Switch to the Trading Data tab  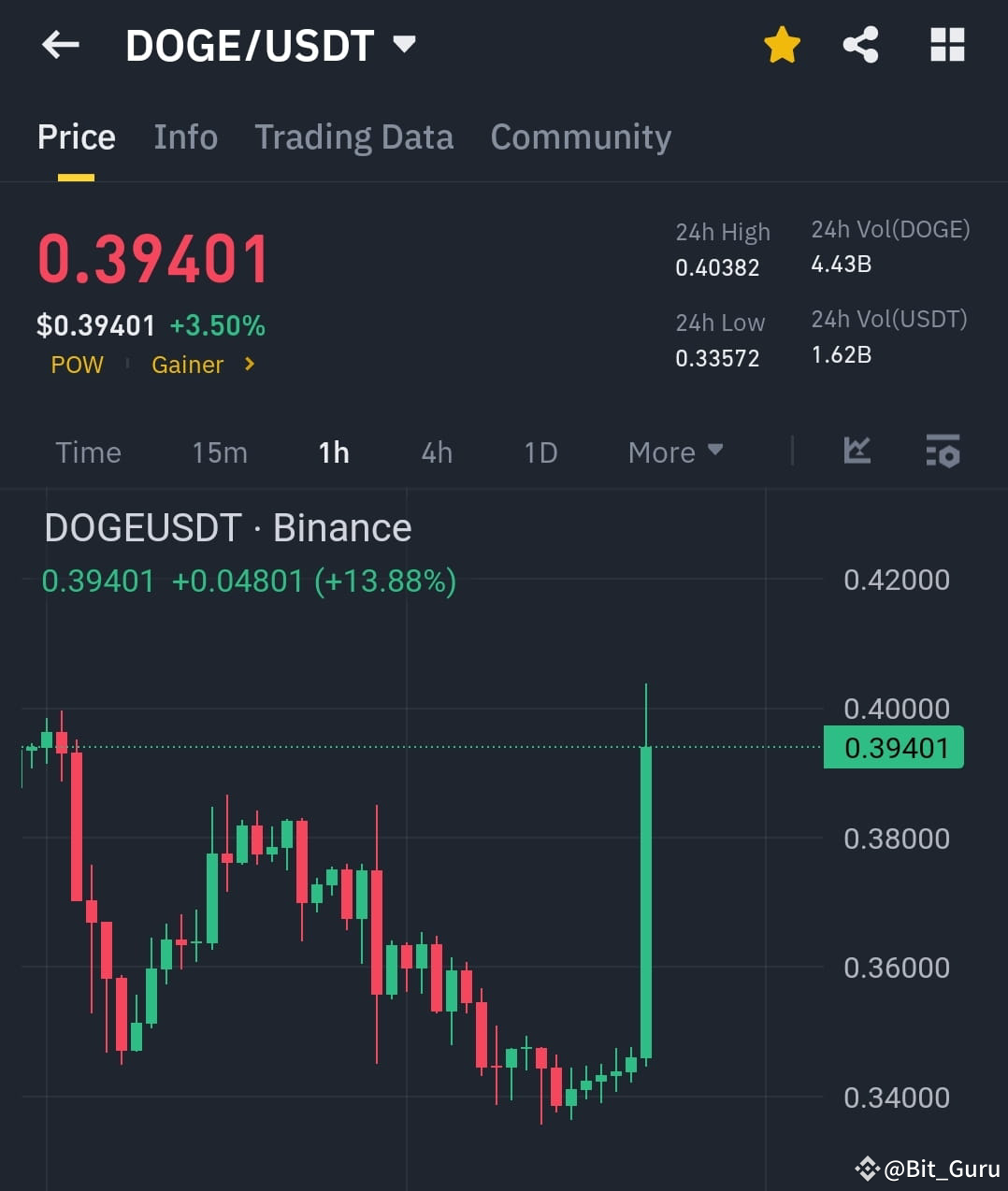pos(353,136)
